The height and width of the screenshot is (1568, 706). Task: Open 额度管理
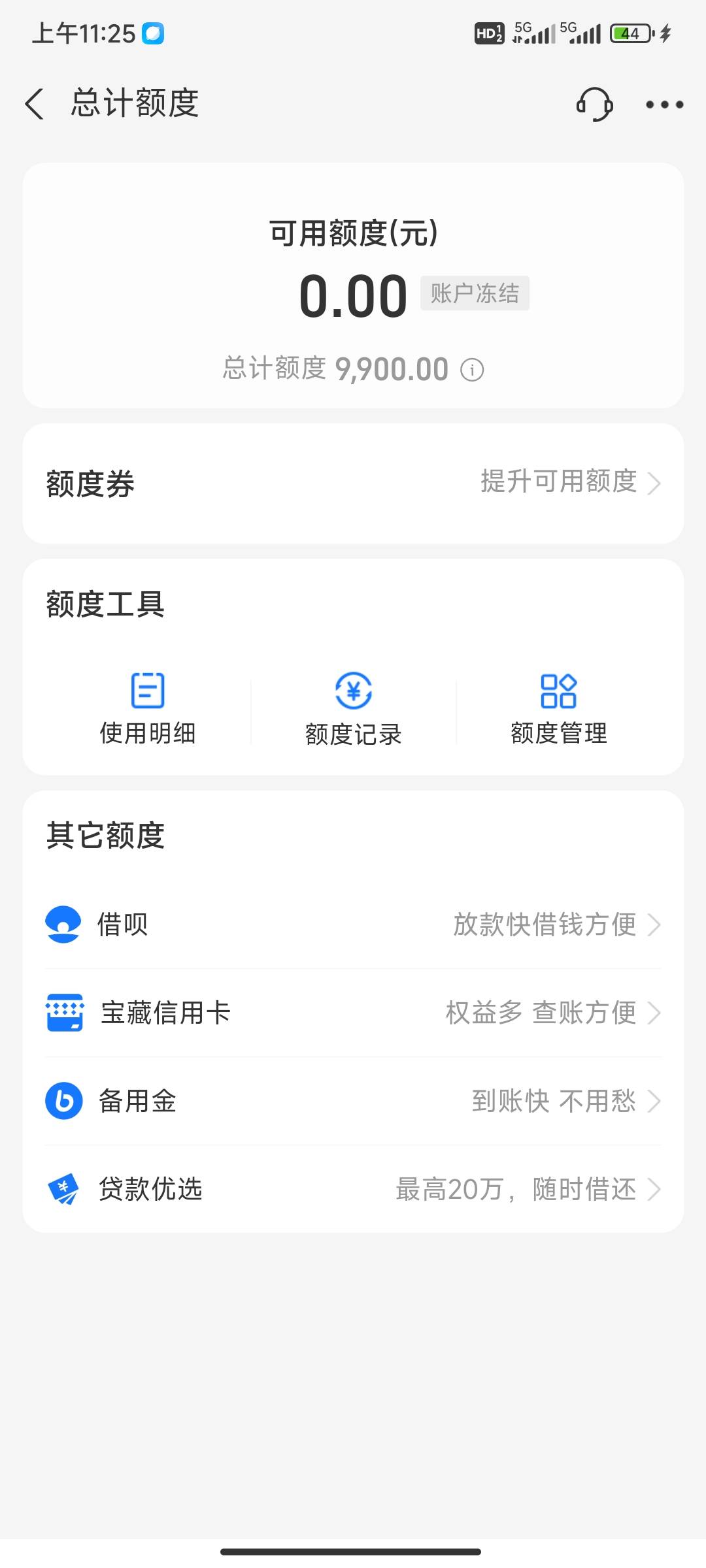[559, 709]
